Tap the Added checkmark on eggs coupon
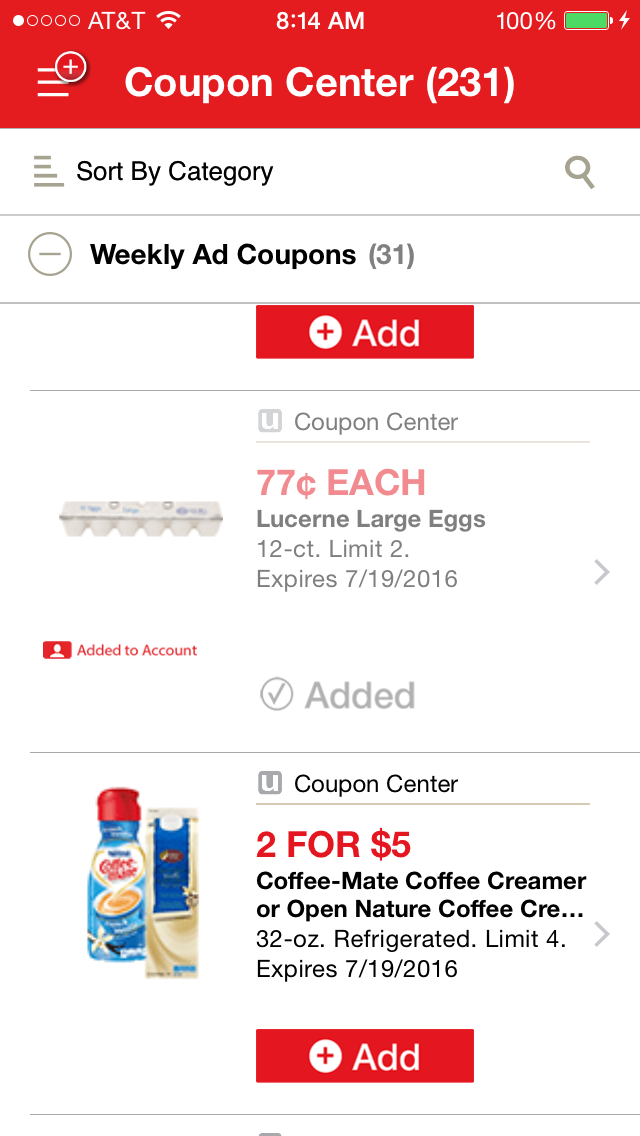Screen dimensions: 640x1136 (338, 695)
